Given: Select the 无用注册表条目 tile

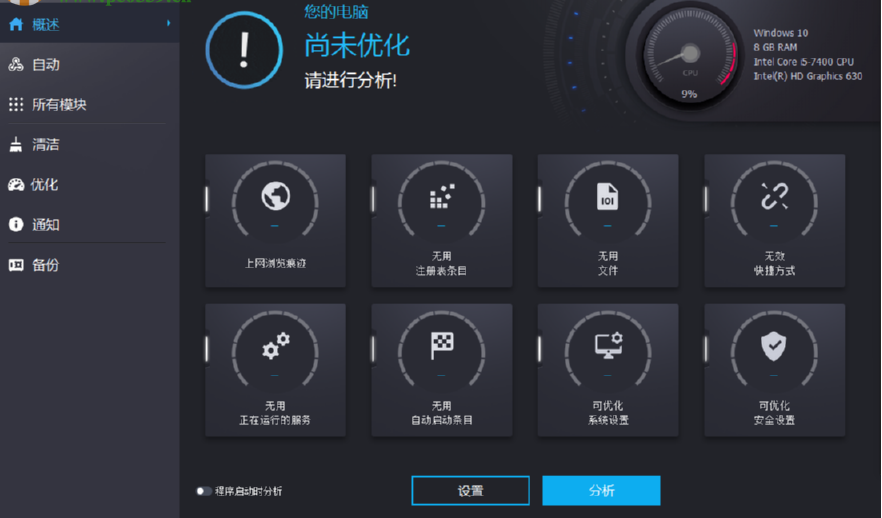Looking at the screenshot, I should pos(442,221).
